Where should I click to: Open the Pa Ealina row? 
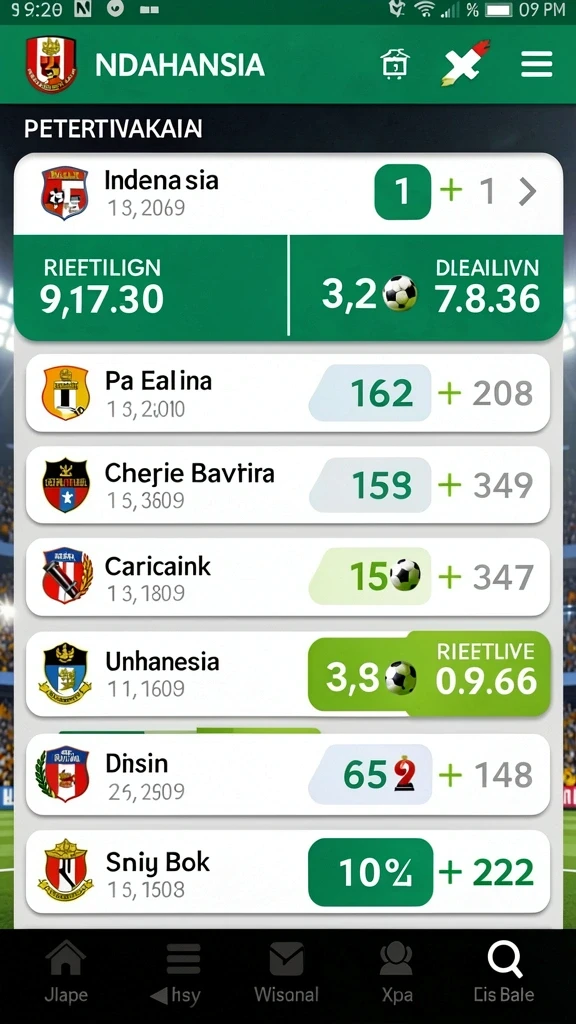point(288,392)
